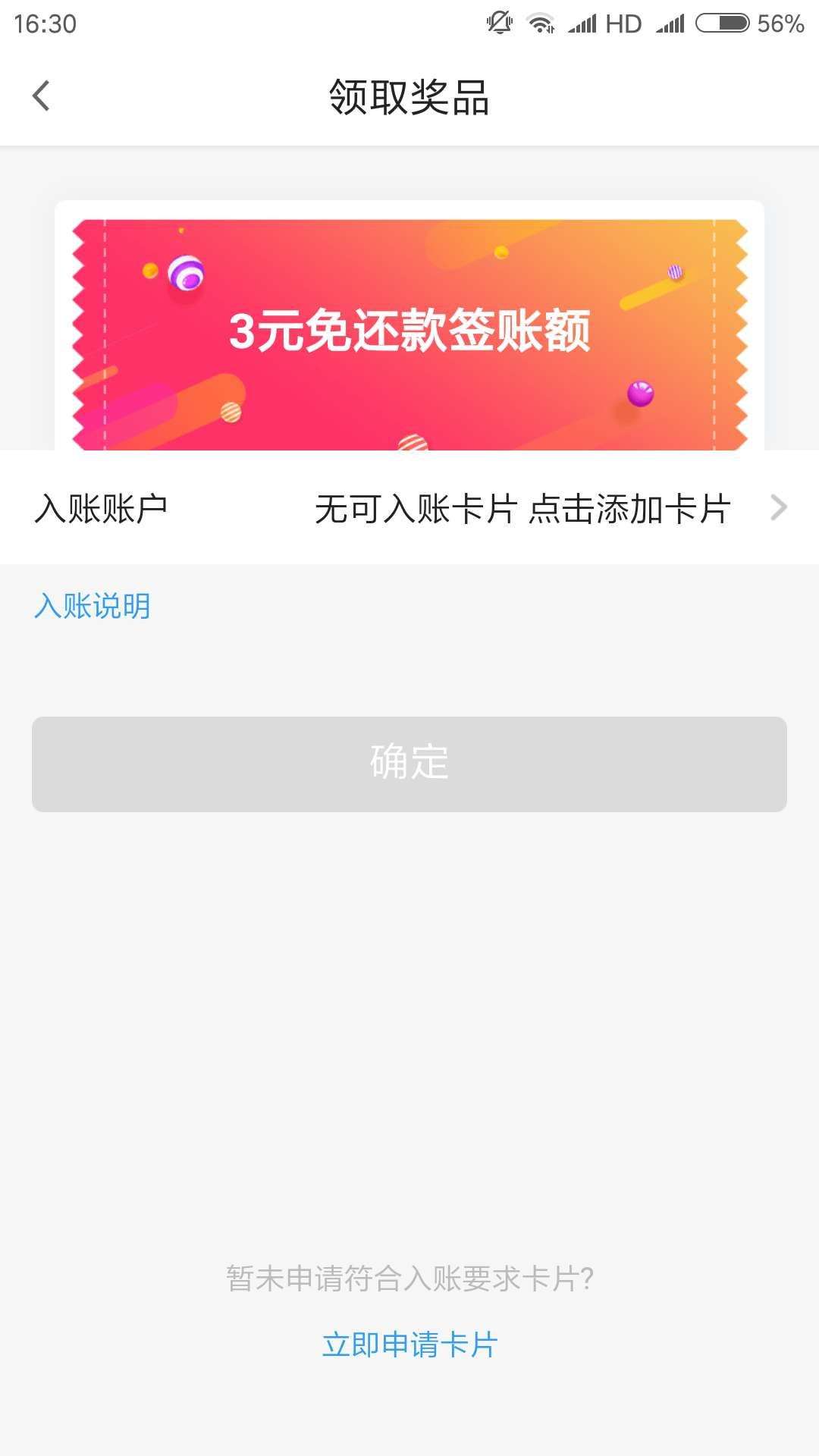Tap the 确定 confirm button
The image size is (819, 1456).
409,764
